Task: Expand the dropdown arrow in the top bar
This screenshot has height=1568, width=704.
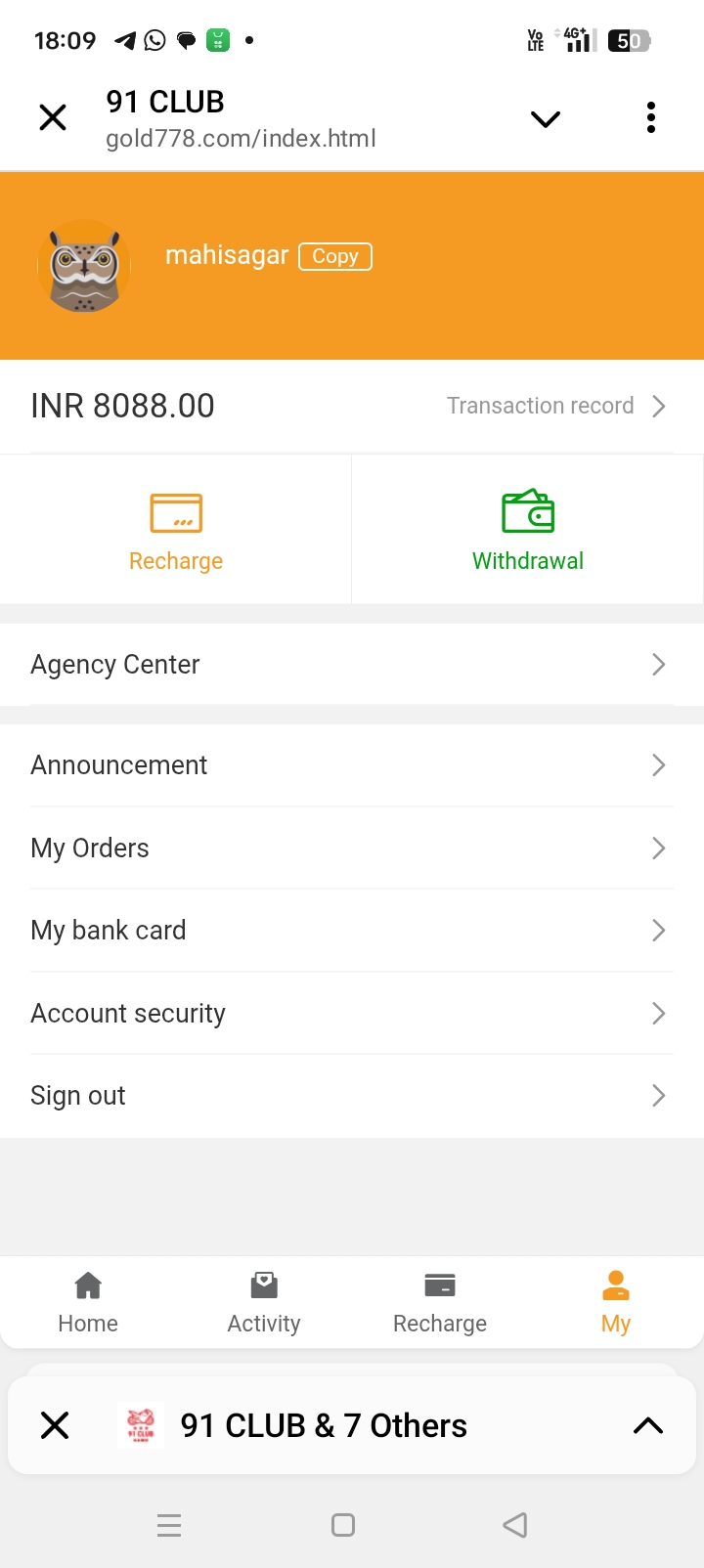Action: 545,119
